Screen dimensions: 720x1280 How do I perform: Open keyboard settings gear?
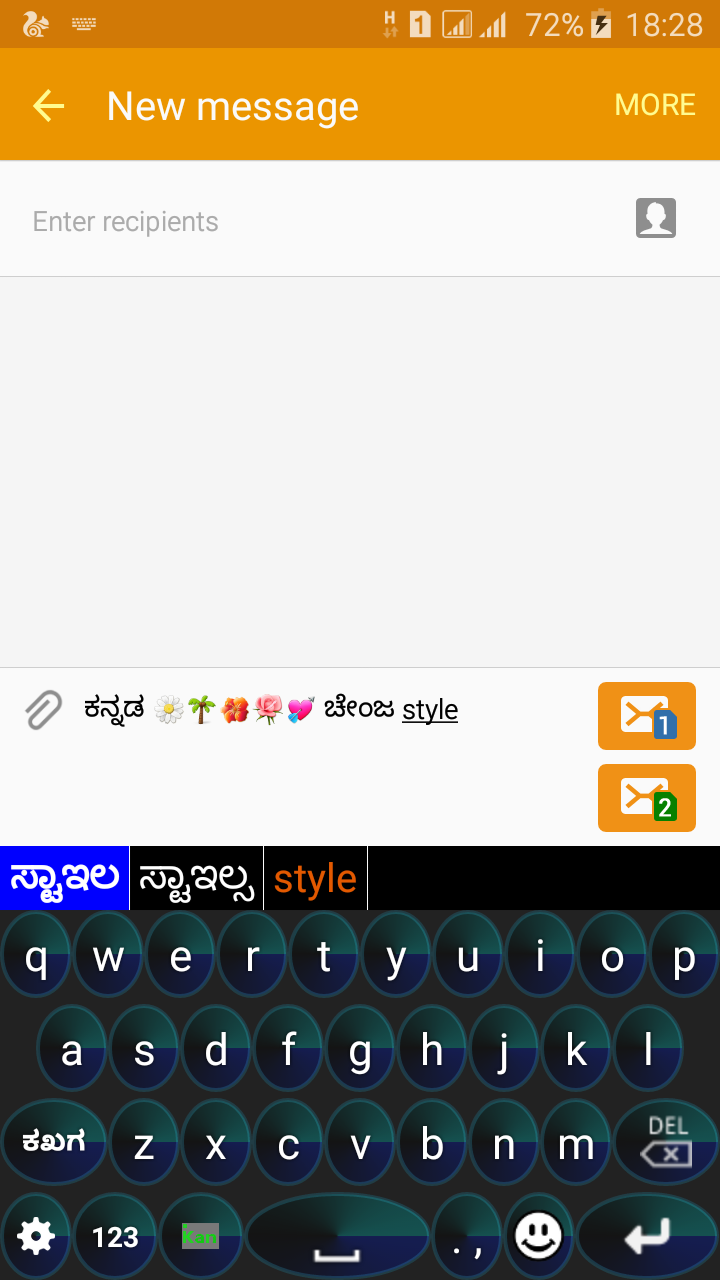[36, 1237]
